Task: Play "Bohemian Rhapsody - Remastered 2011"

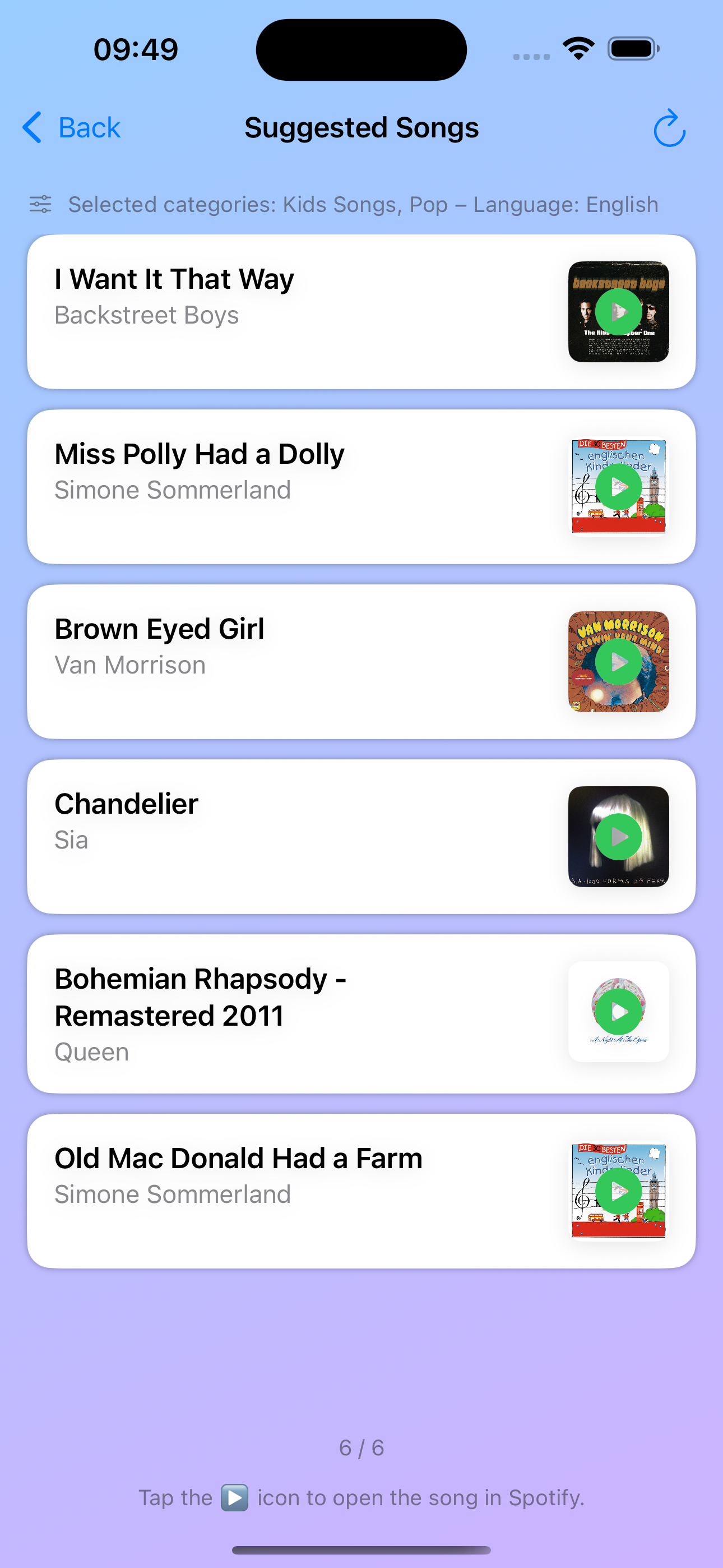Action: 619,1011
